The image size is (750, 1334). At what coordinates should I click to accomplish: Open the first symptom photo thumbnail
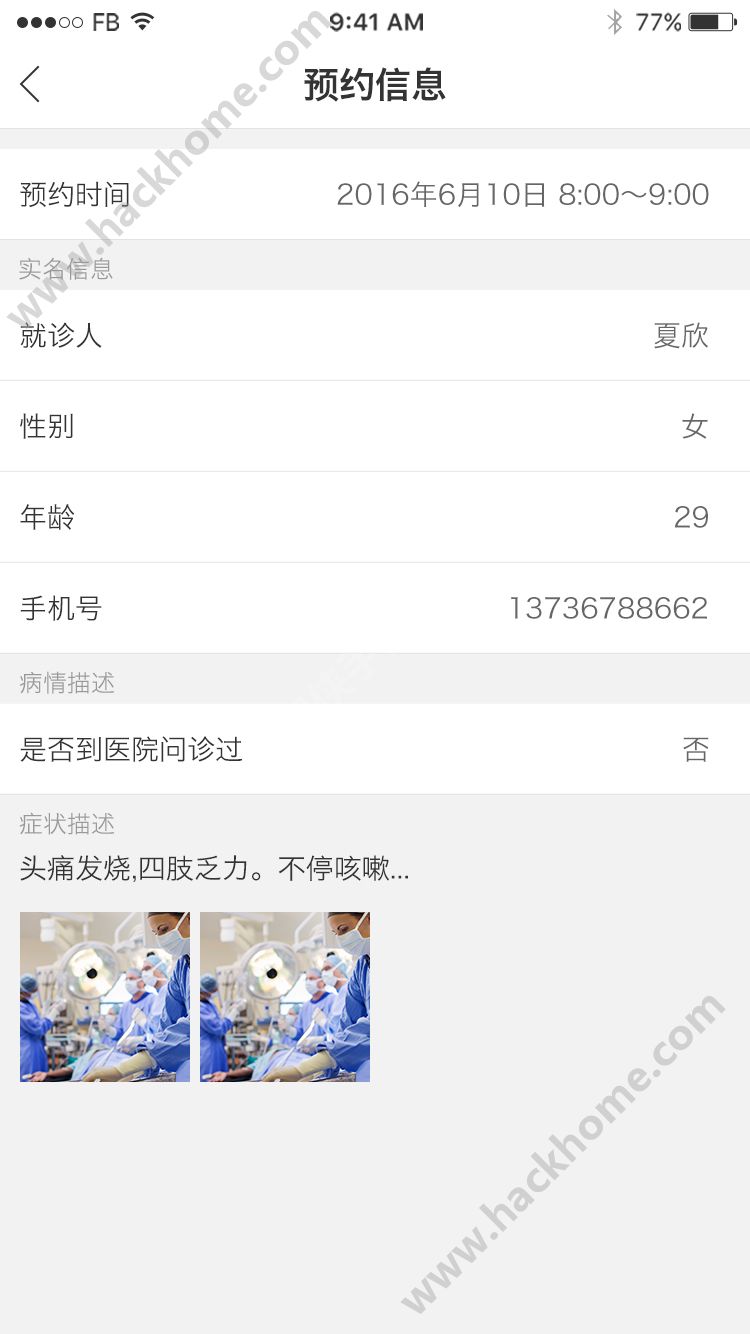(105, 996)
